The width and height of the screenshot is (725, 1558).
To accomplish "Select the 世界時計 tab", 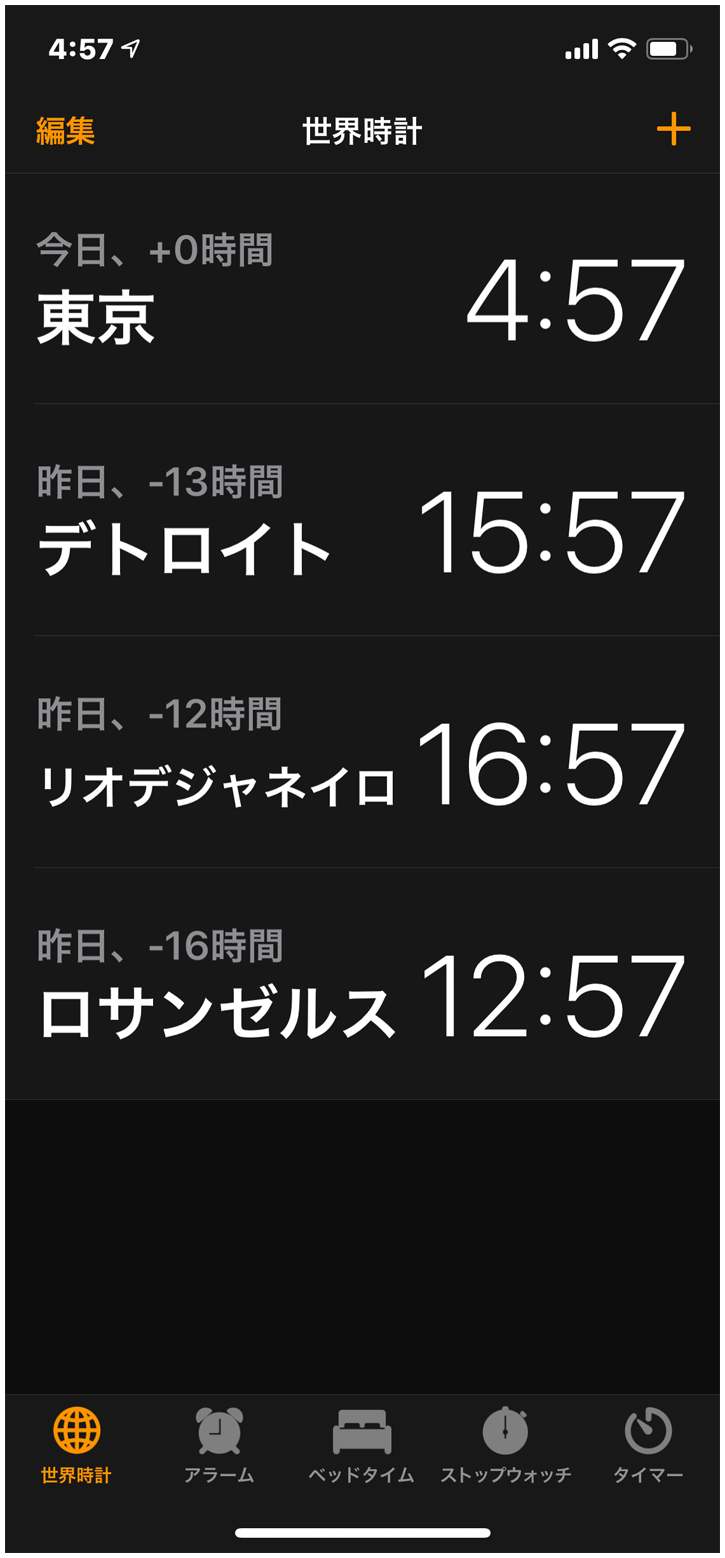I will tap(76, 1445).
